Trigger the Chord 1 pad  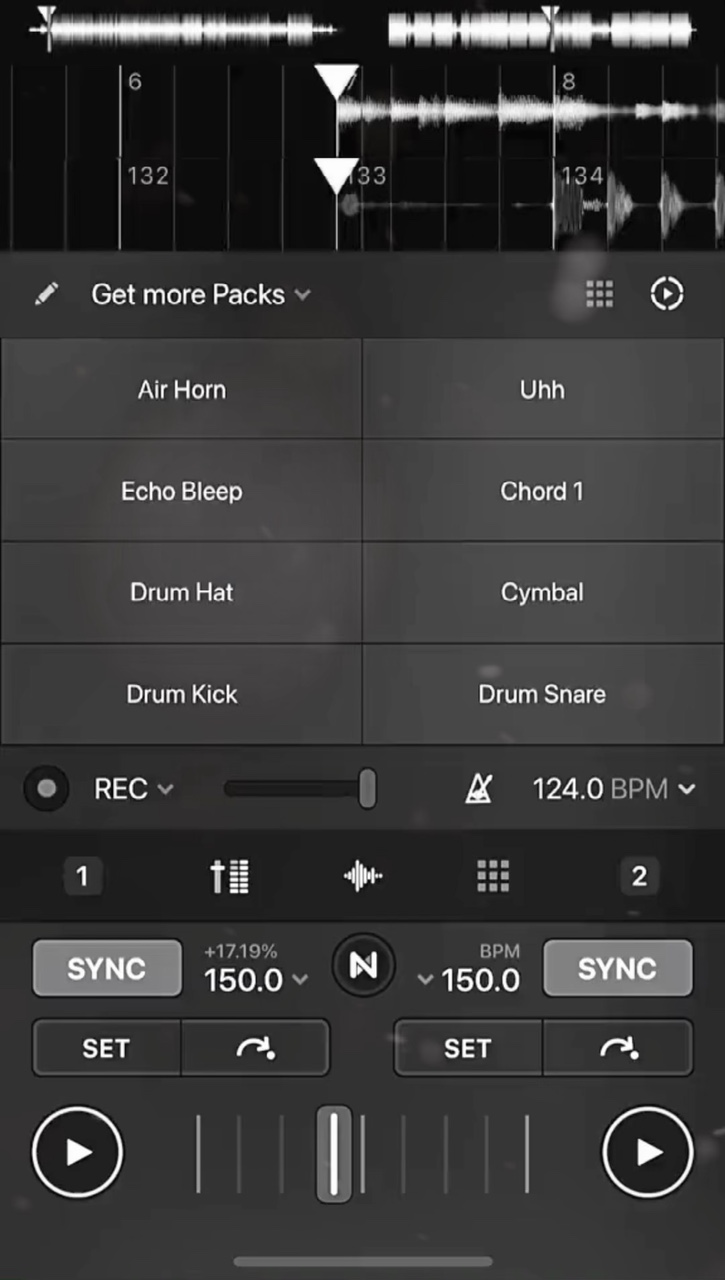tap(543, 491)
